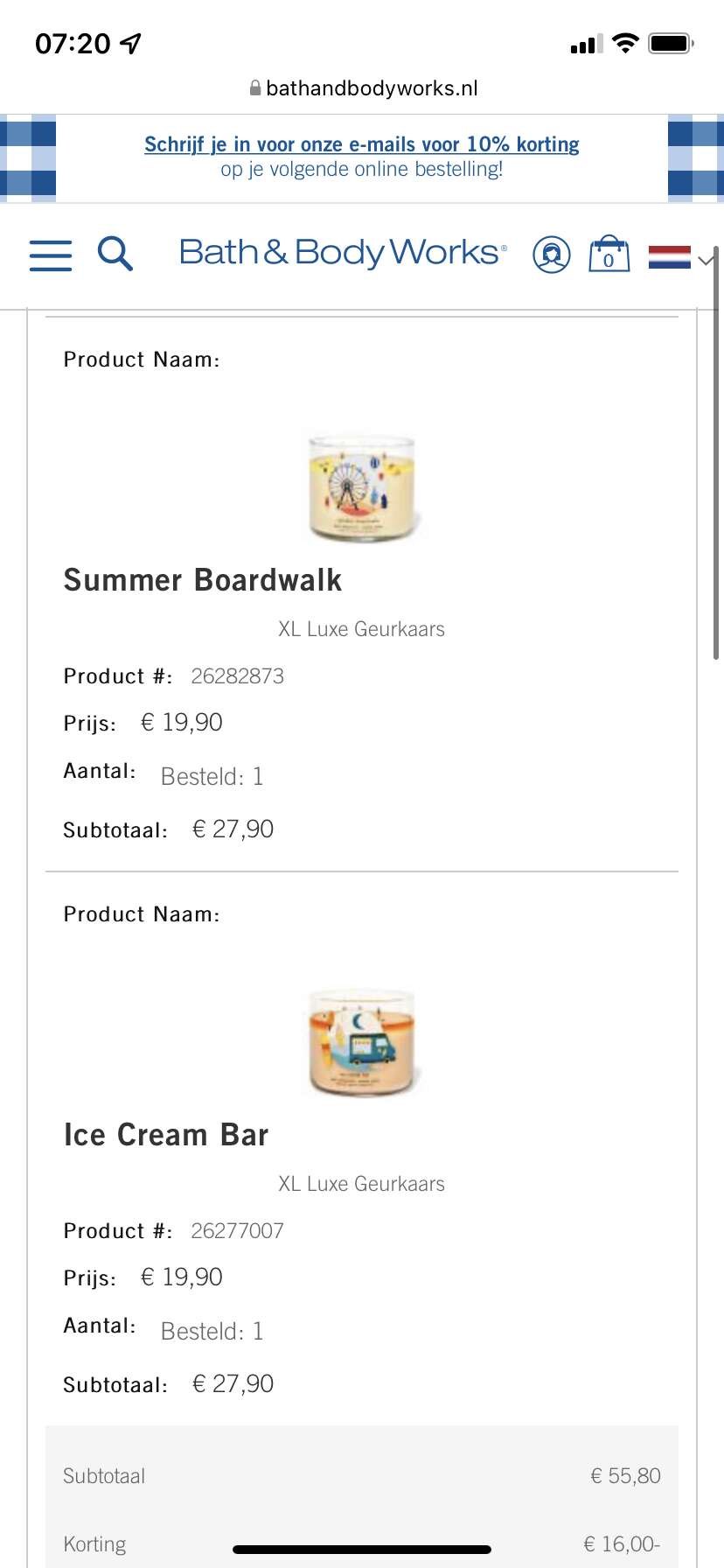Image resolution: width=724 pixels, height=1568 pixels.
Task: Go to Bath & Body Works homepage logo
Action: tap(343, 253)
